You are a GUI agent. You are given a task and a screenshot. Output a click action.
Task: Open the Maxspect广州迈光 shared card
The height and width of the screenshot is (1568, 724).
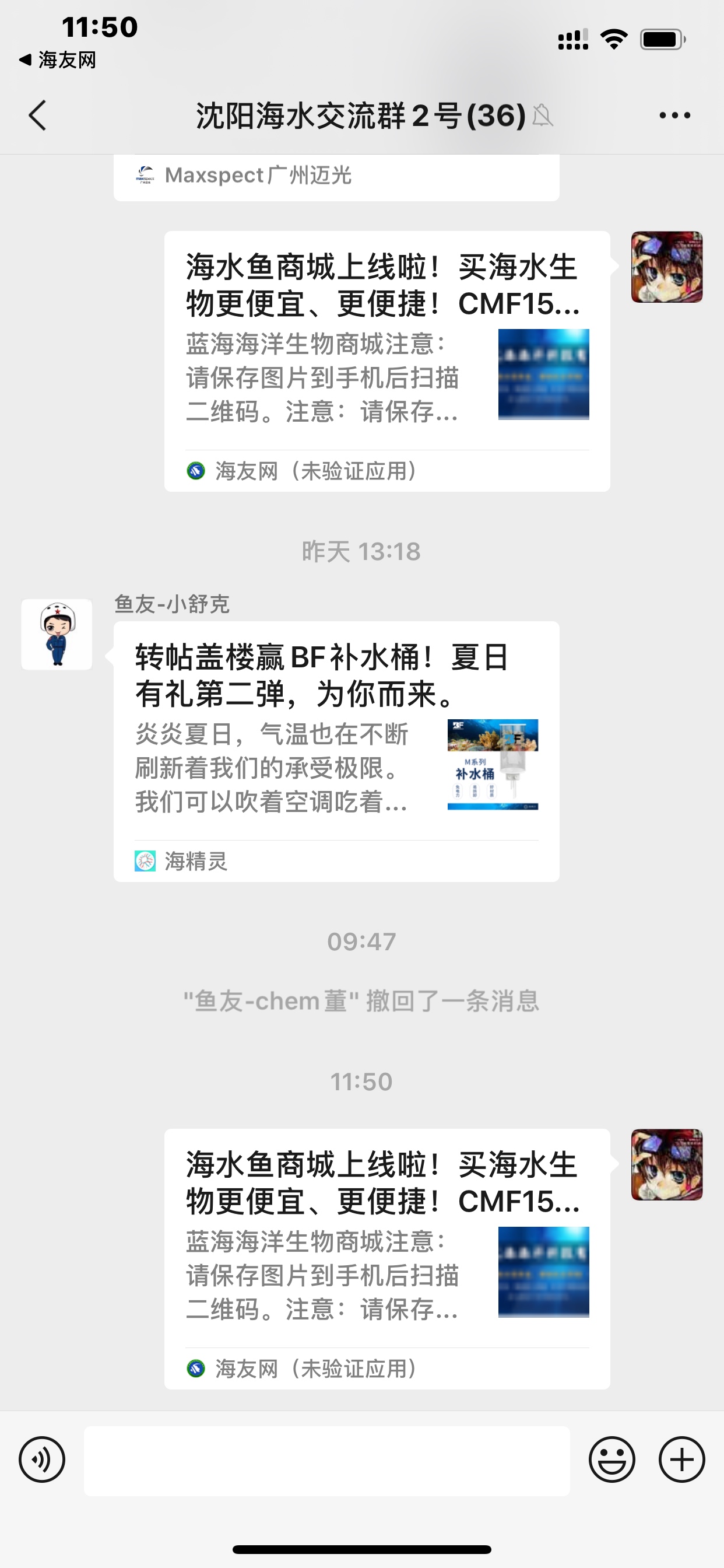pyautogui.click(x=336, y=177)
